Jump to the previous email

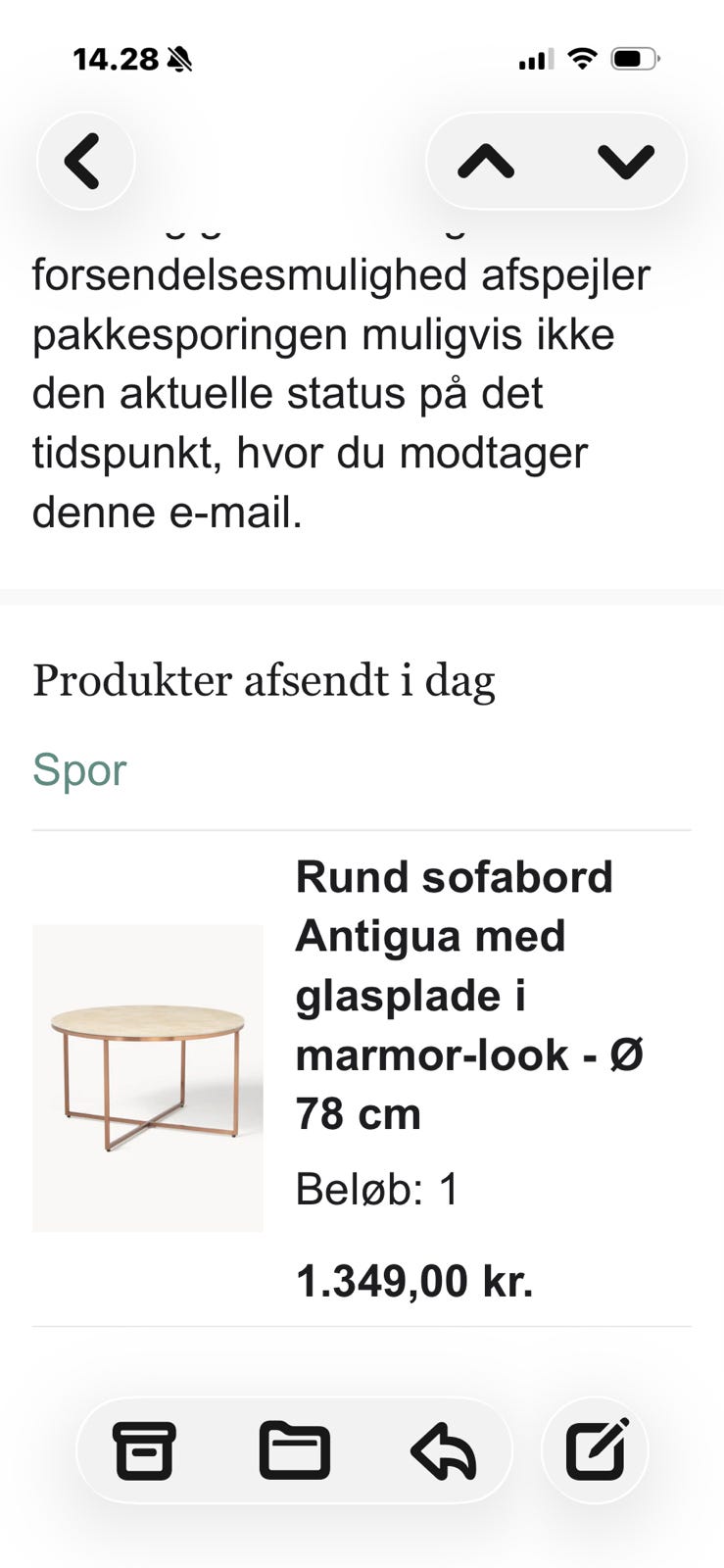tap(486, 161)
